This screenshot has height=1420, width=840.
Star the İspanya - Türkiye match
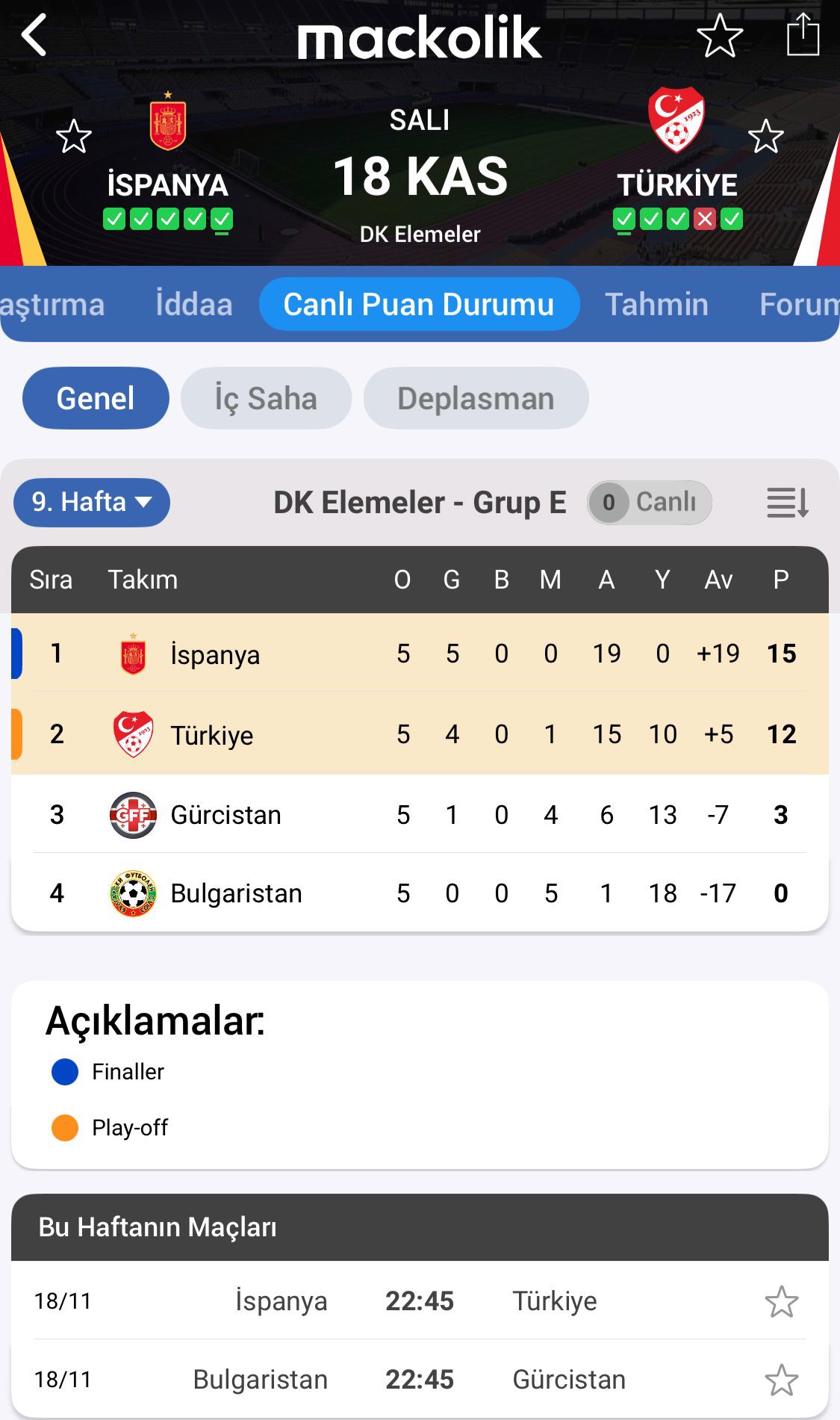tap(781, 1301)
